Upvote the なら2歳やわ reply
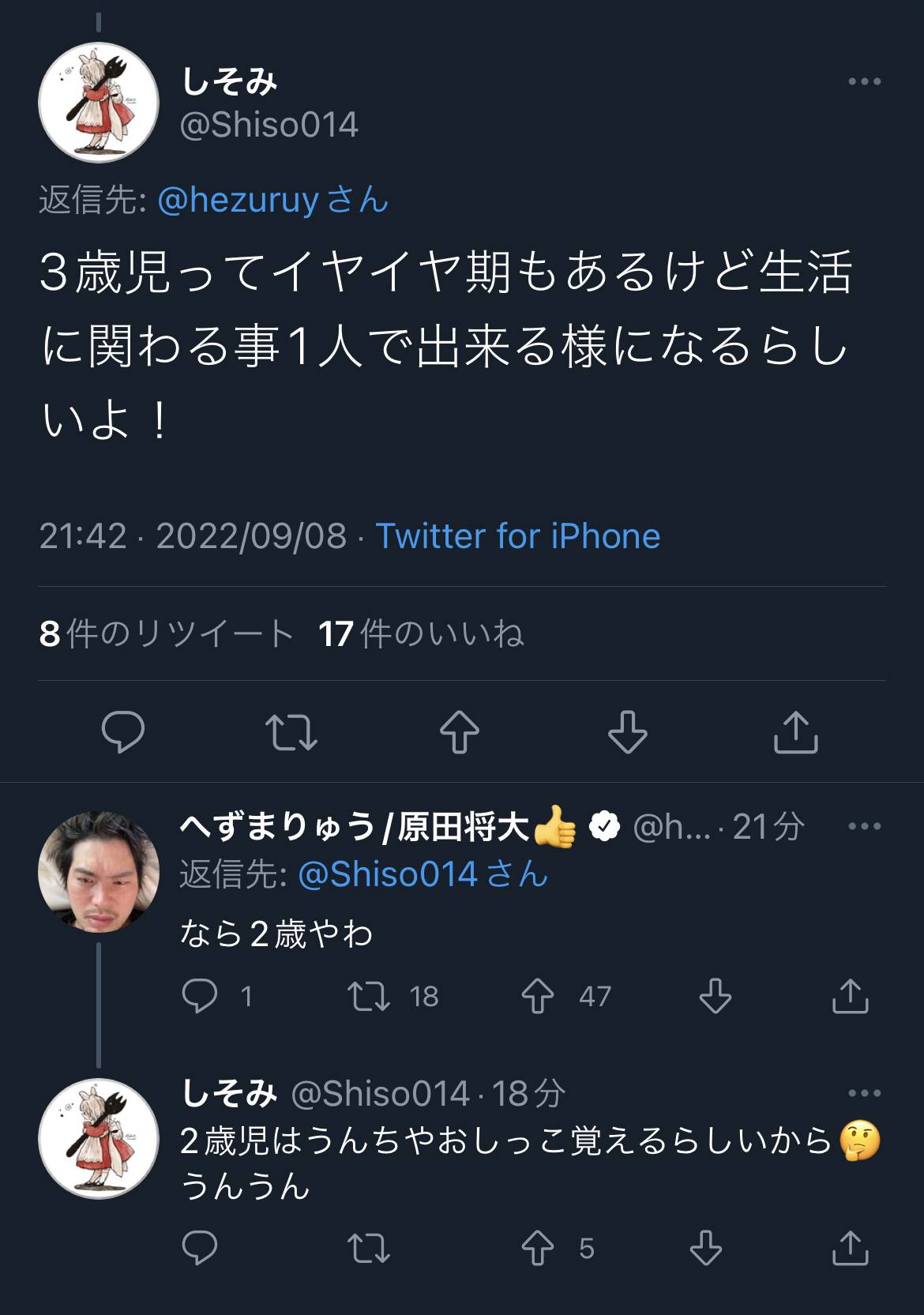Image resolution: width=924 pixels, height=1315 pixels. [538, 996]
